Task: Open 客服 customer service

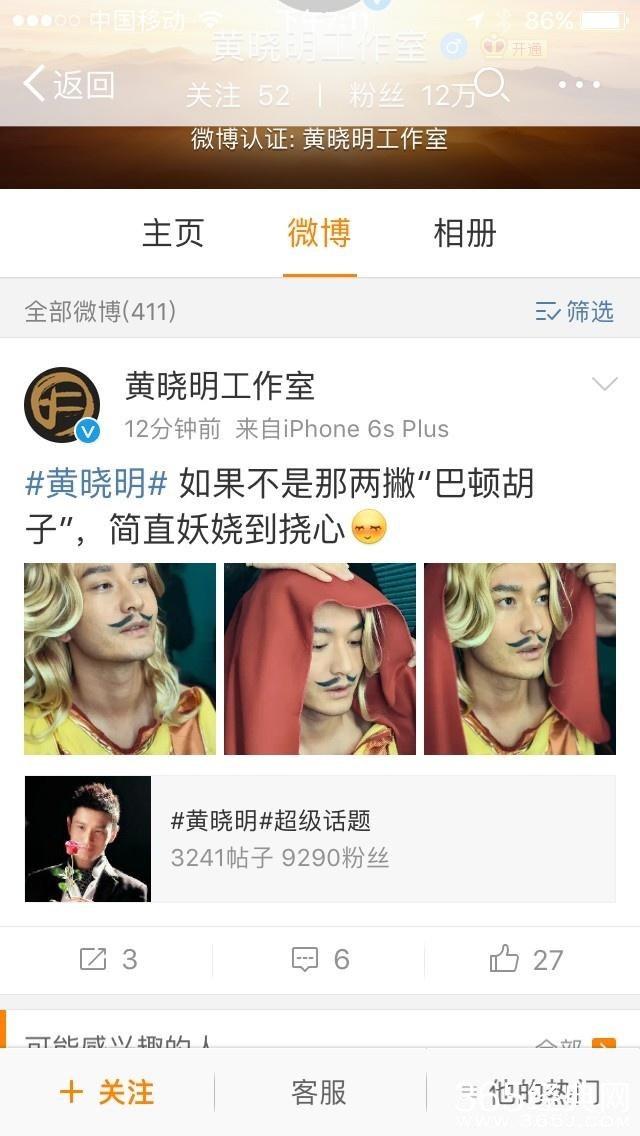Action: 319,1092
